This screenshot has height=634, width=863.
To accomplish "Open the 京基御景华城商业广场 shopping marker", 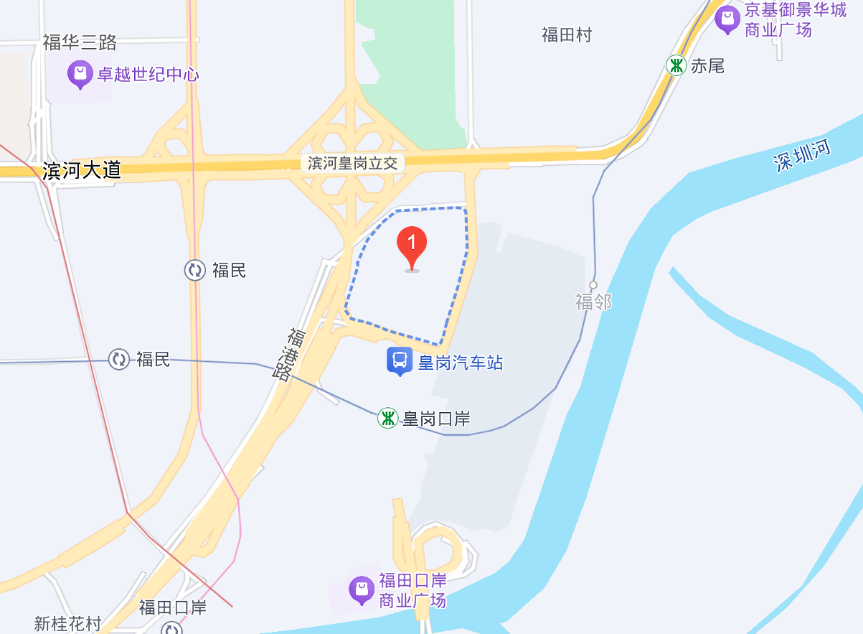I will tap(727, 17).
